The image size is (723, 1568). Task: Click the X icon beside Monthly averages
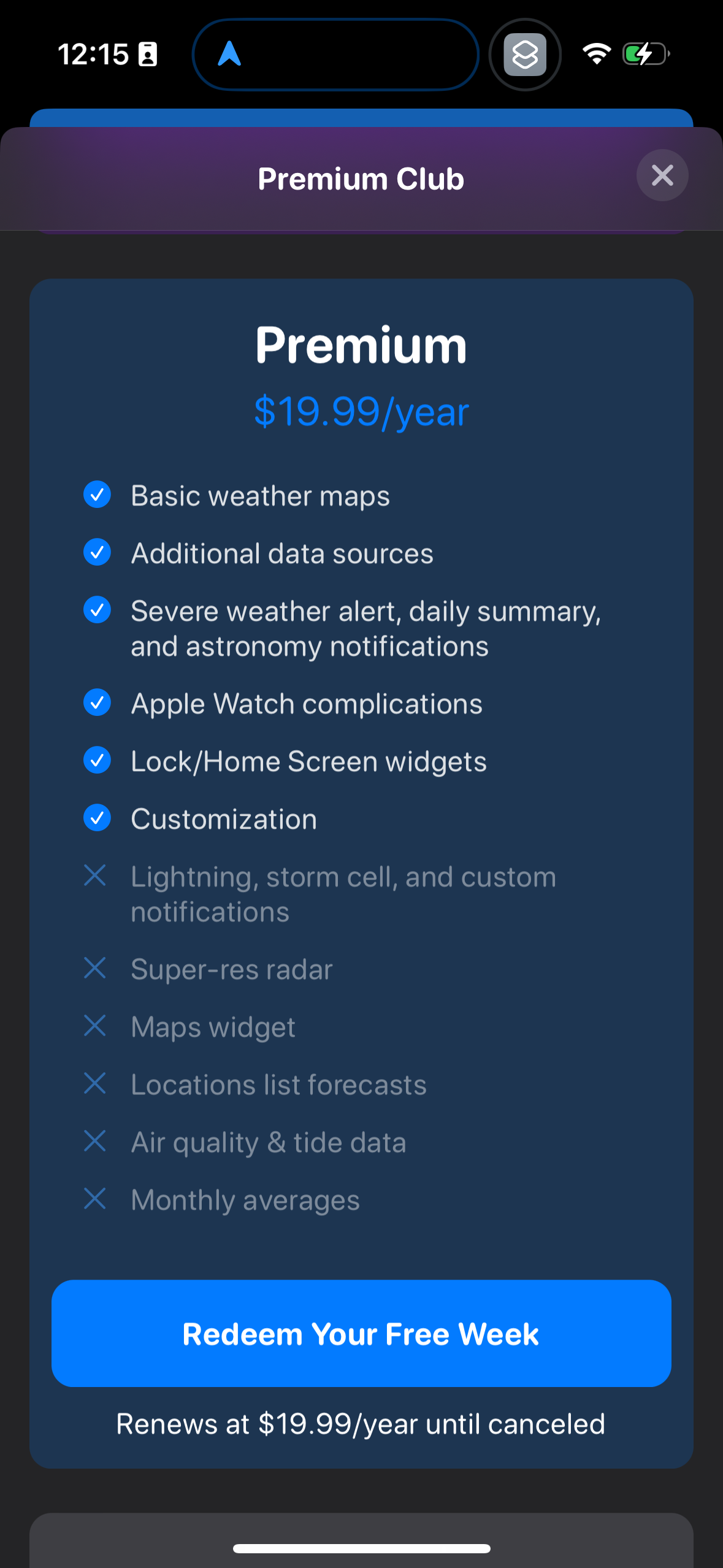point(96,1199)
